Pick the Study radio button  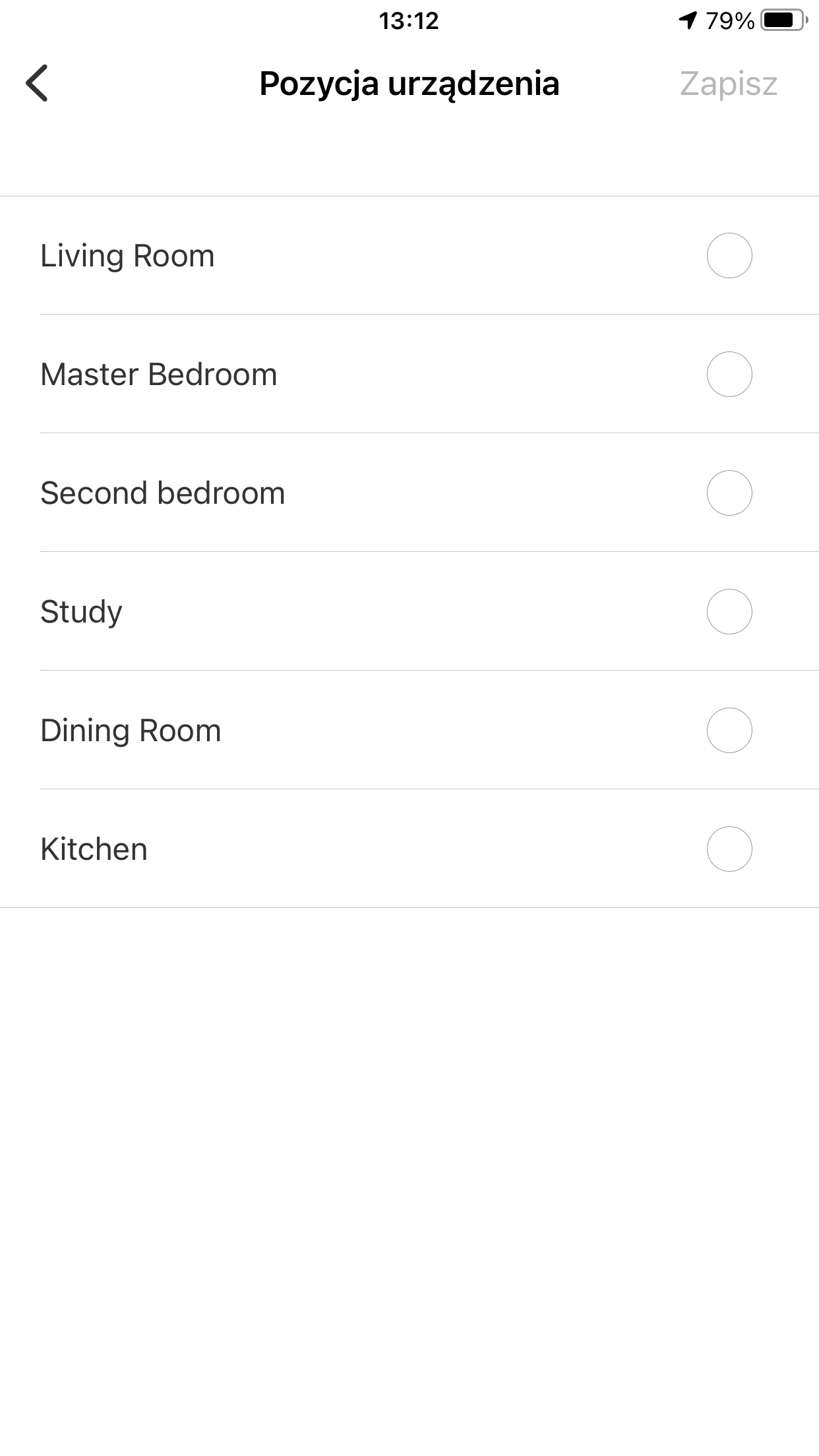pyautogui.click(x=729, y=611)
